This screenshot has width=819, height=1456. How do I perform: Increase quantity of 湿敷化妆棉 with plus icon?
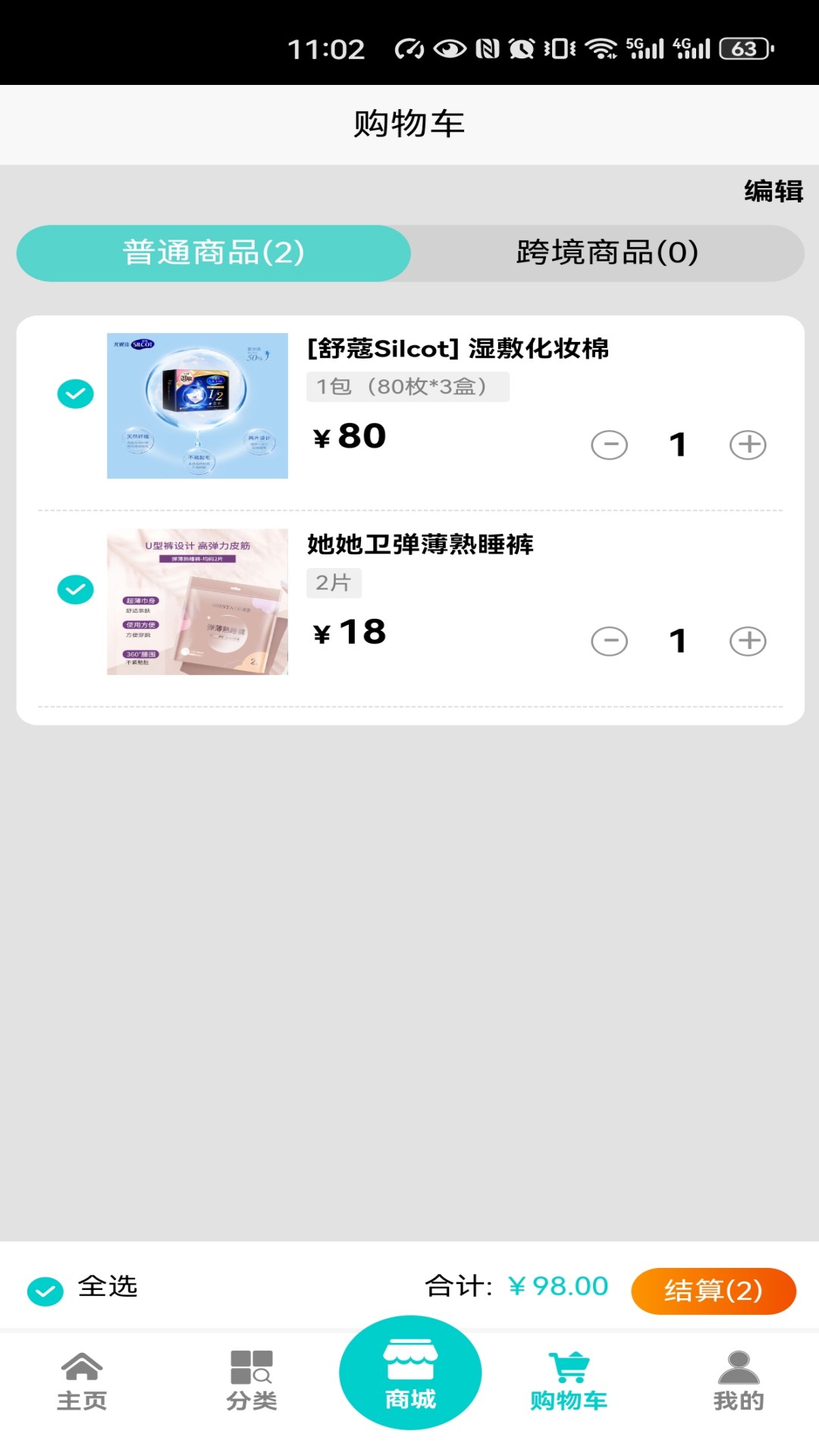pyautogui.click(x=748, y=445)
